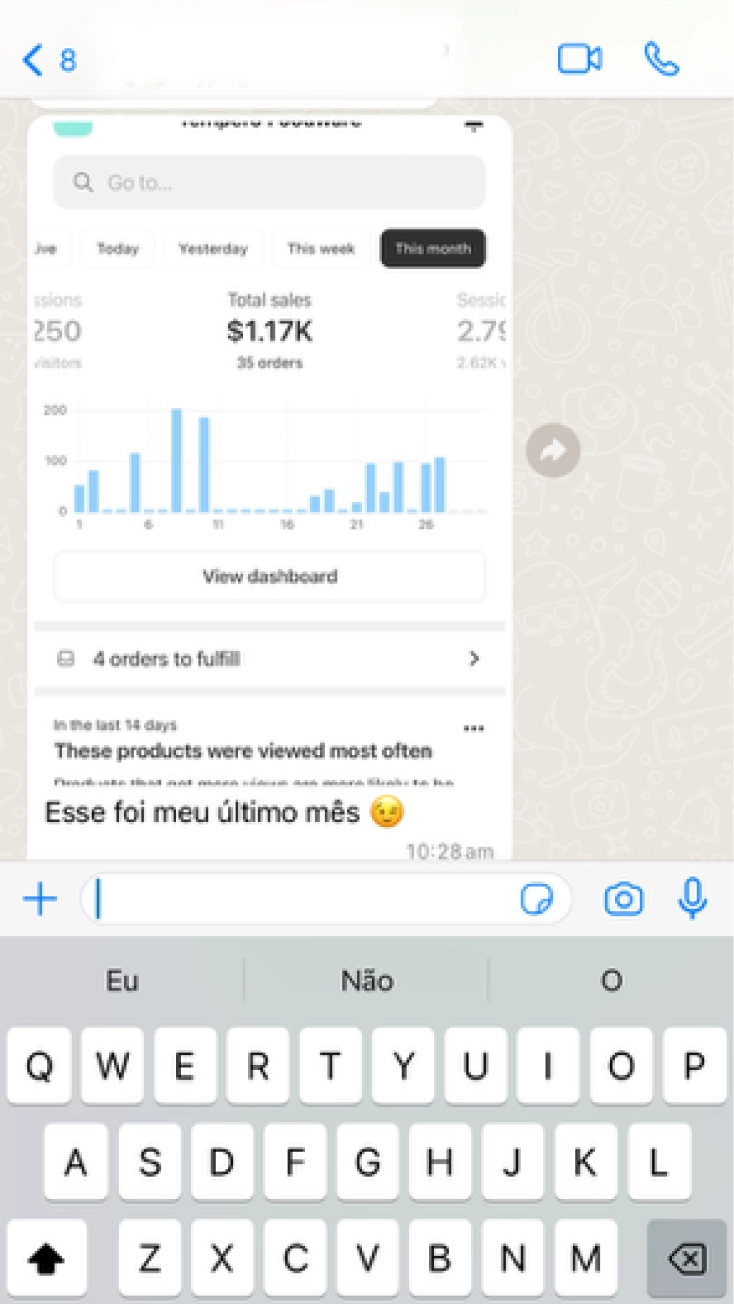Viewport: 734px width, 1304px height.
Task: Open the camera to take photo
Action: pos(623,900)
